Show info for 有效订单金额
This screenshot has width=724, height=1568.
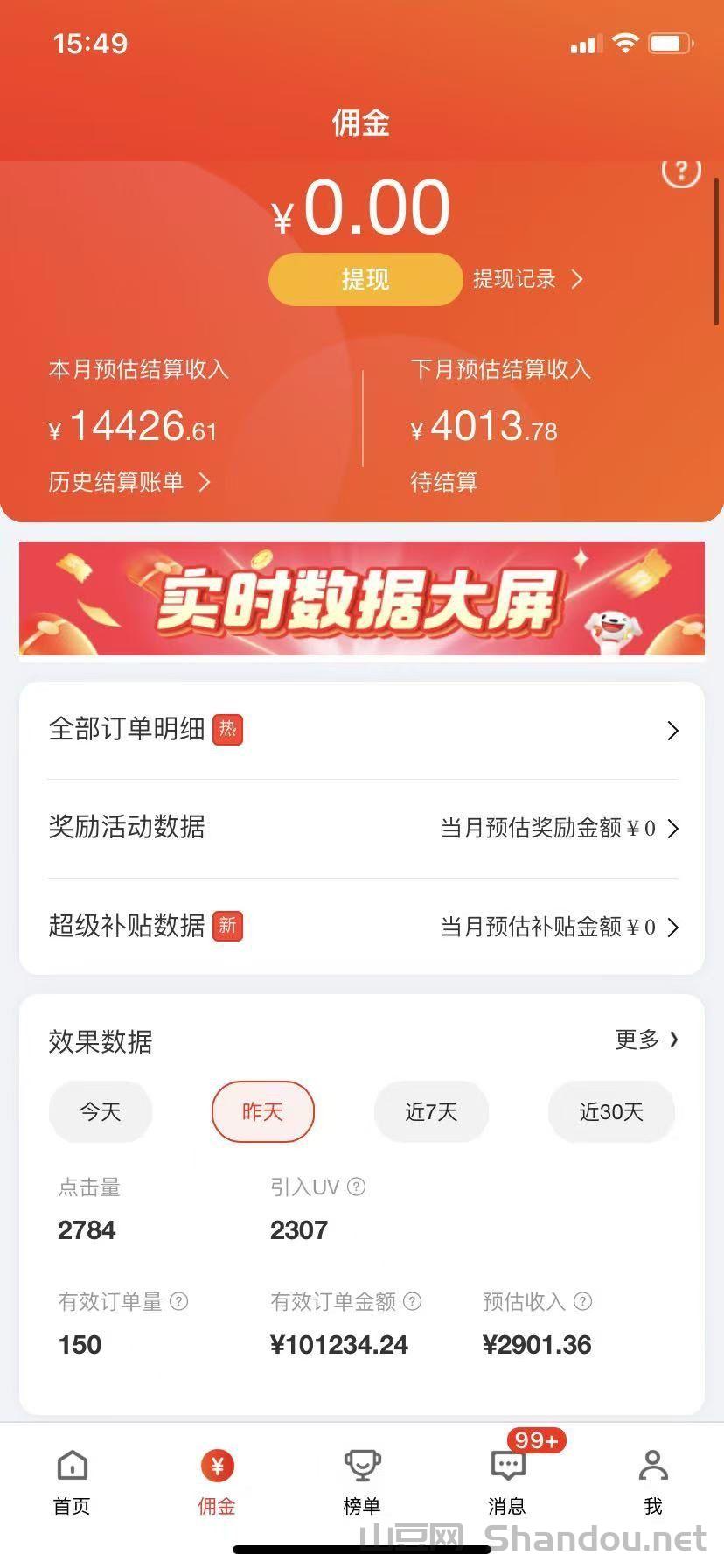pos(412,1301)
